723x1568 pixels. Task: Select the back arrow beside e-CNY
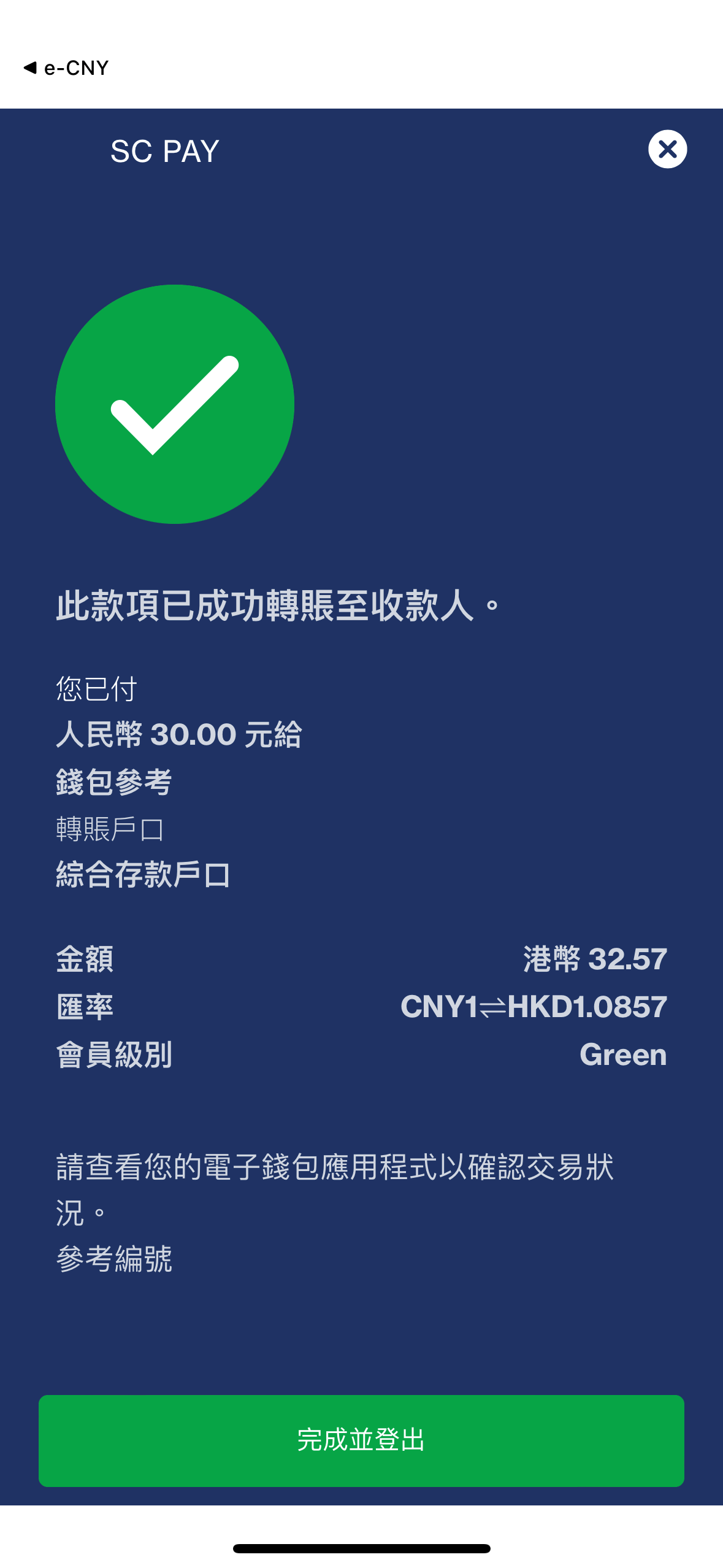point(30,68)
